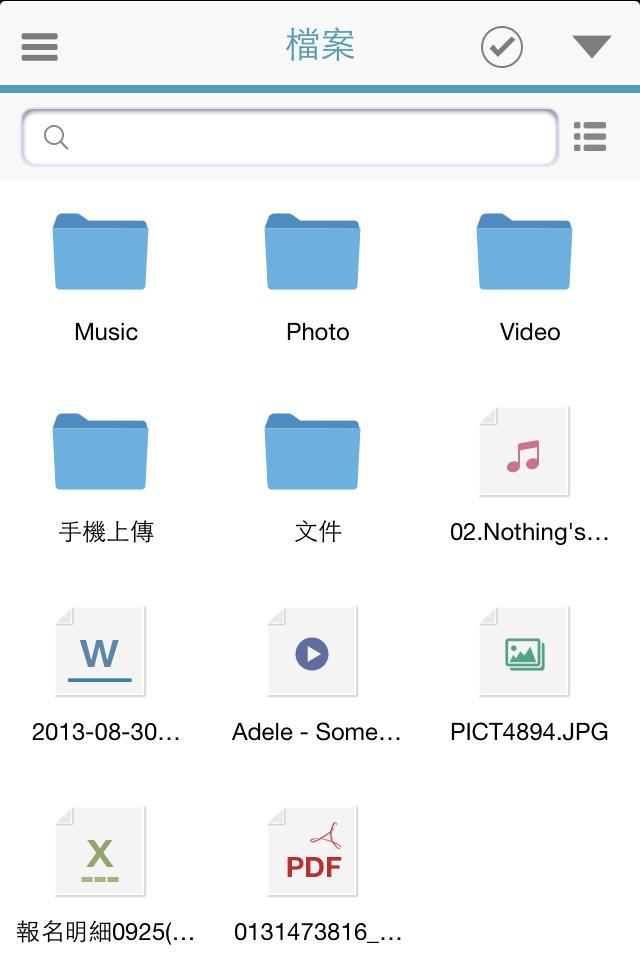The width and height of the screenshot is (640, 960).
Task: Open the hamburger menu drawer
Action: tap(39, 46)
